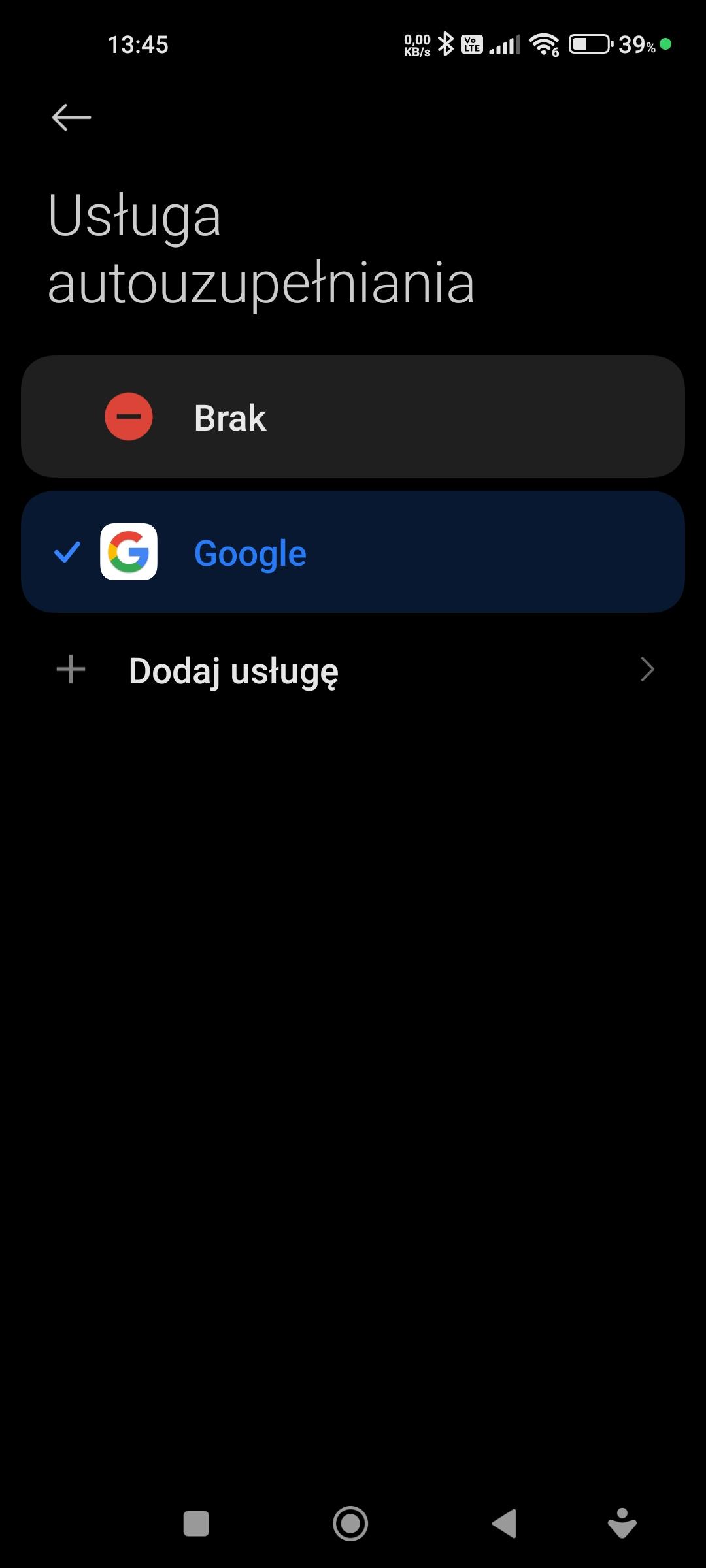Image resolution: width=706 pixels, height=1568 pixels.
Task: Open Dodaj usługę to add a service
Action: (x=353, y=670)
